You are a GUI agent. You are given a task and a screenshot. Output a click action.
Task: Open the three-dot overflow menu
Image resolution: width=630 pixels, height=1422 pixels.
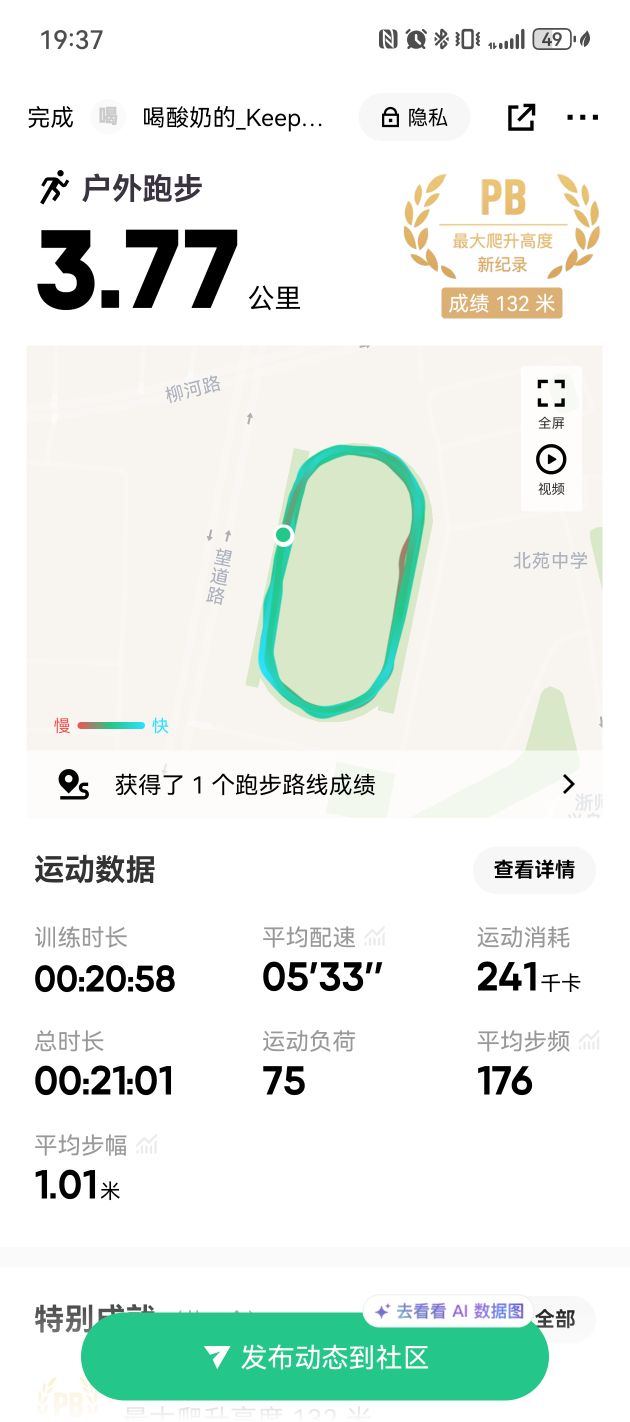[583, 117]
